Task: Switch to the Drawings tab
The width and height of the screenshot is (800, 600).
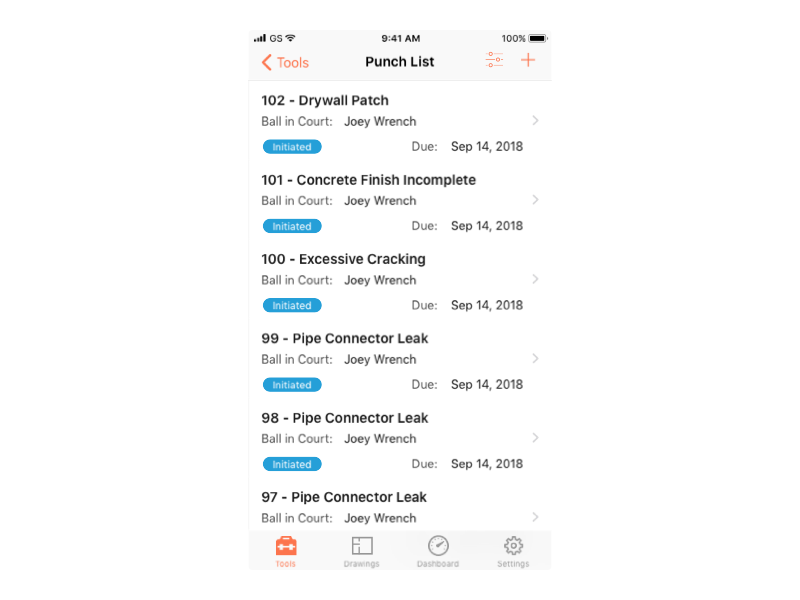Action: 362,550
